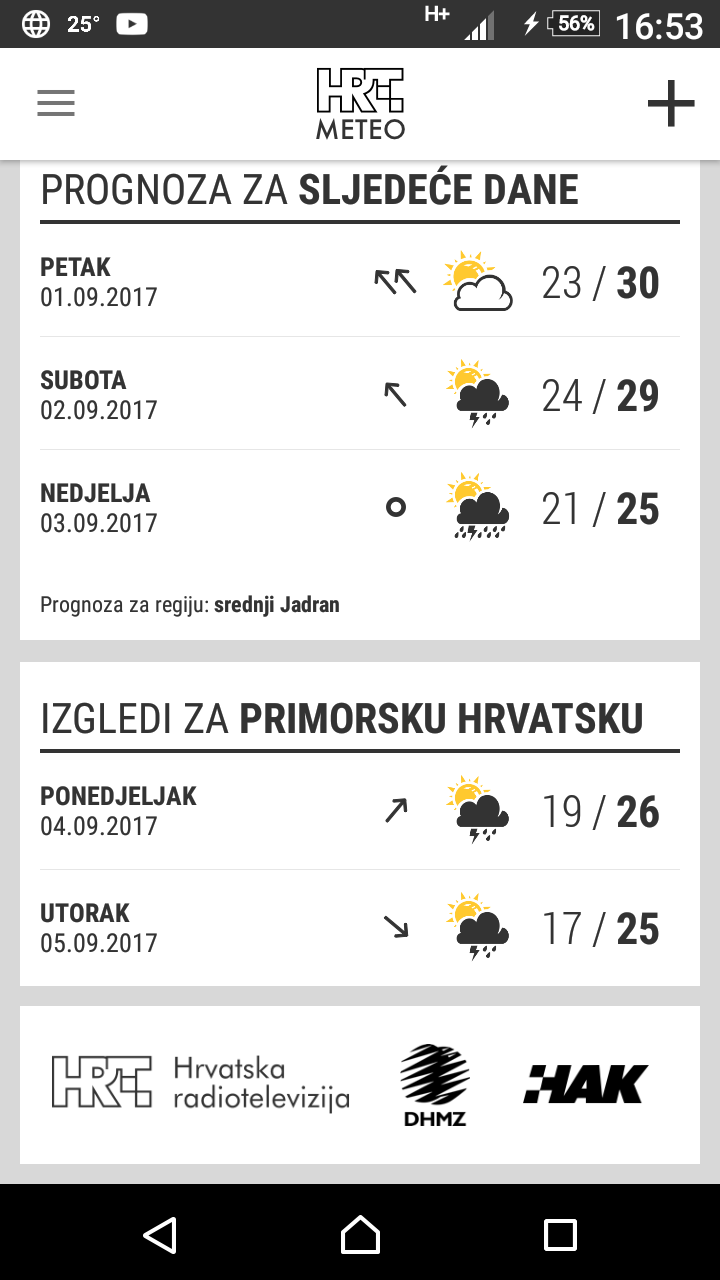Tap the HRT Meteo logo
The width and height of the screenshot is (720, 1280).
[360, 102]
